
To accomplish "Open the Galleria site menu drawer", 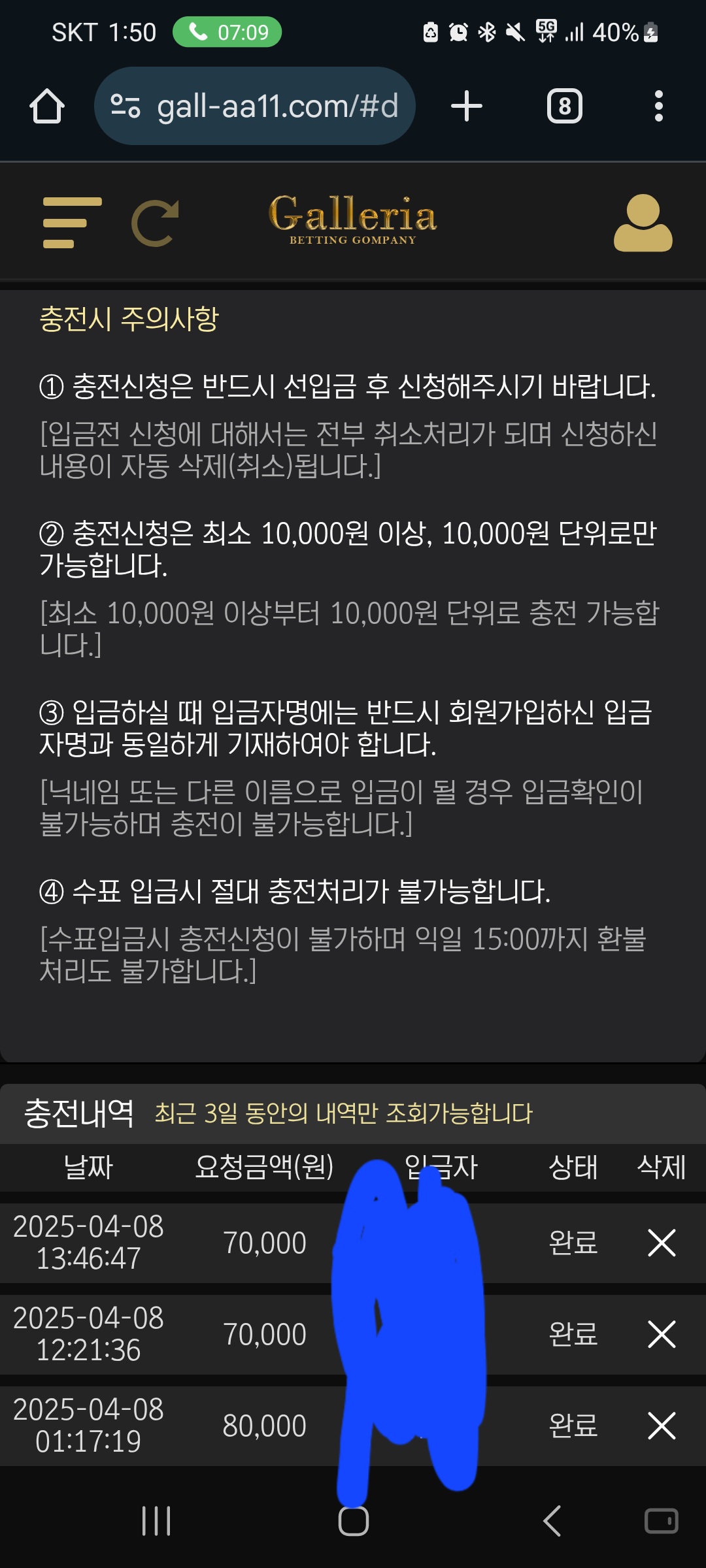I will (x=72, y=223).
